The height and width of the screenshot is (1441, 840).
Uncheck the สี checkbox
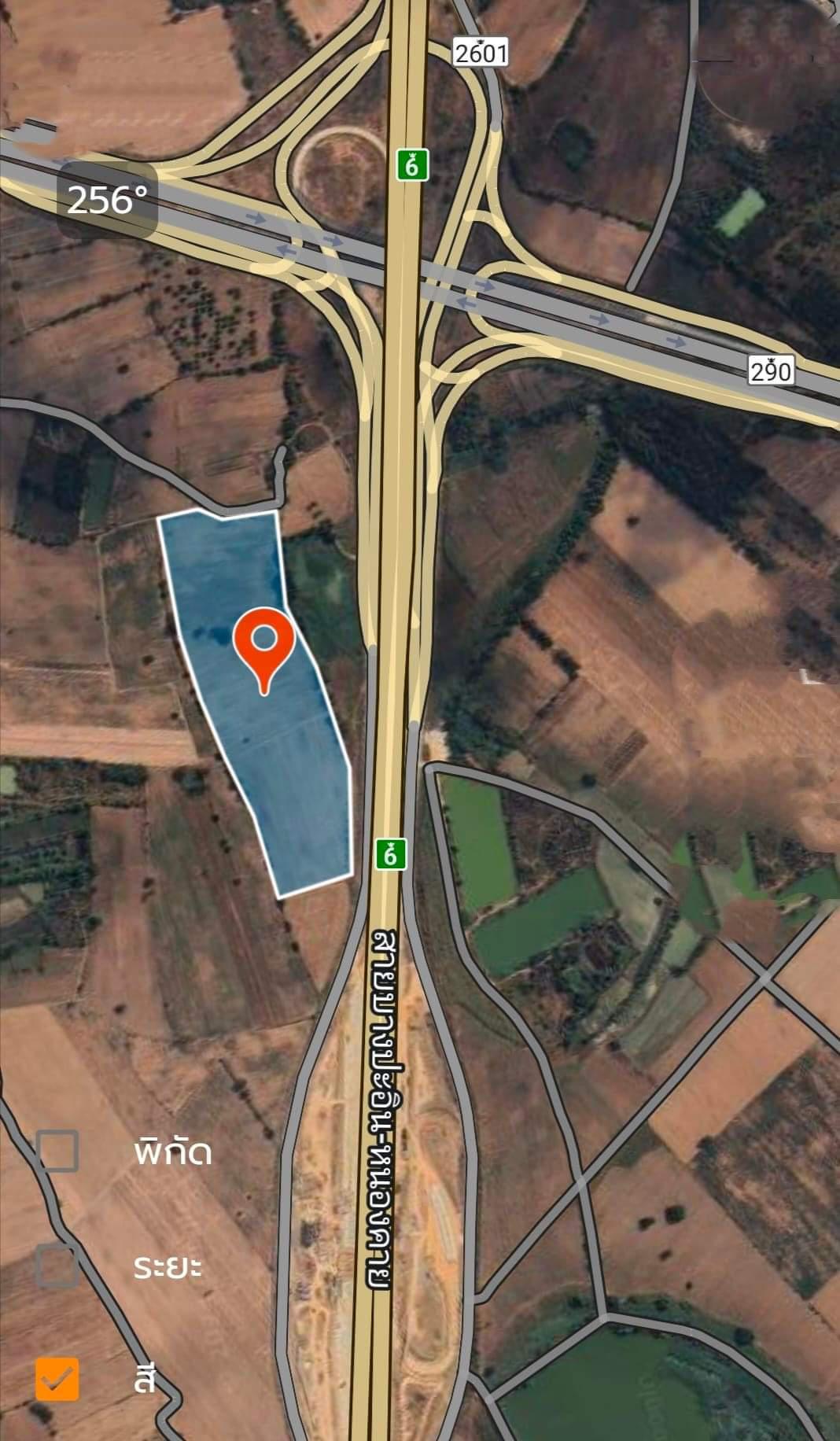pos(57,1379)
